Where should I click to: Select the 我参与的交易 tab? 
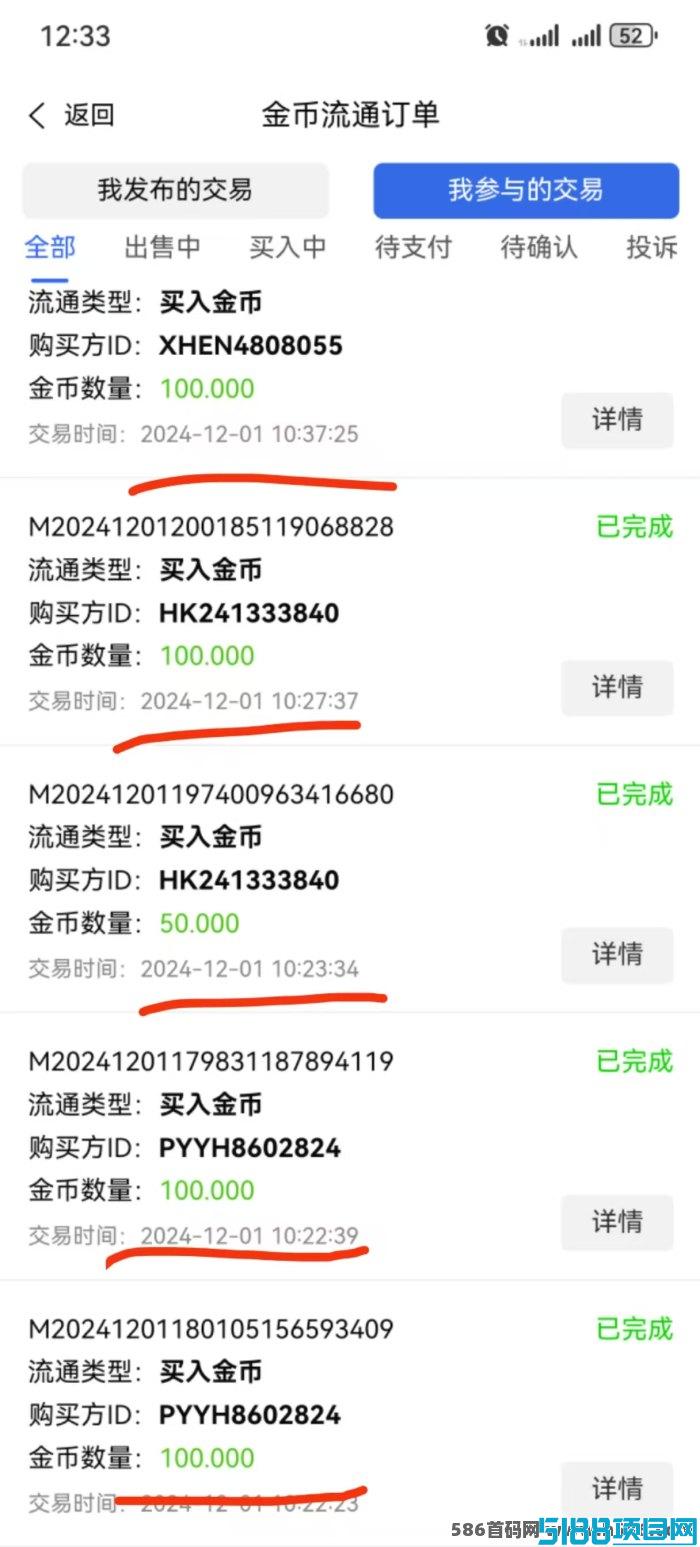tap(526, 190)
